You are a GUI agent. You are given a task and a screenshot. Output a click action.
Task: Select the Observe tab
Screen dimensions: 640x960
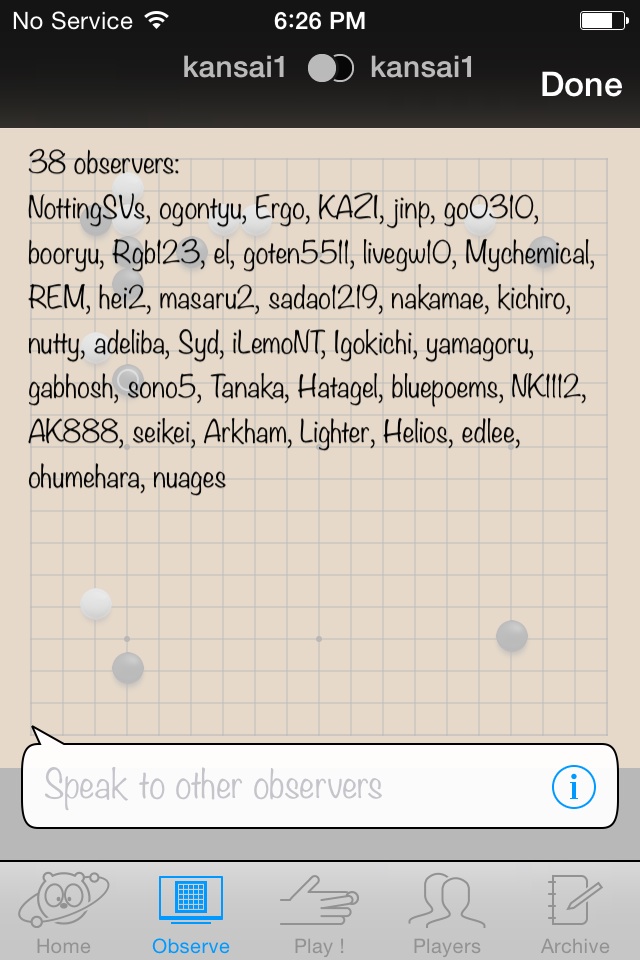point(191,912)
